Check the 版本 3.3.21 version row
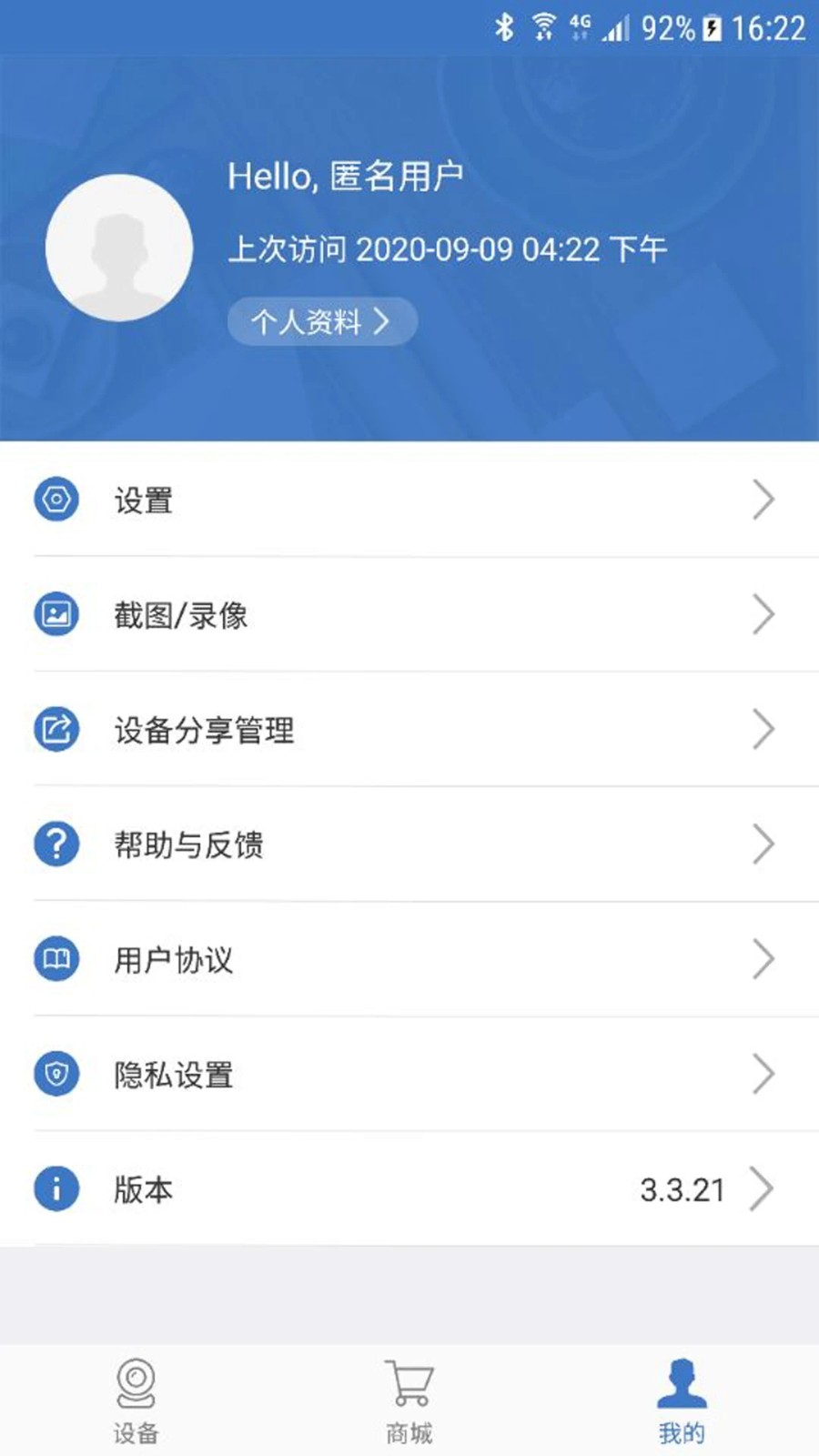This screenshot has width=819, height=1456. tap(409, 1189)
